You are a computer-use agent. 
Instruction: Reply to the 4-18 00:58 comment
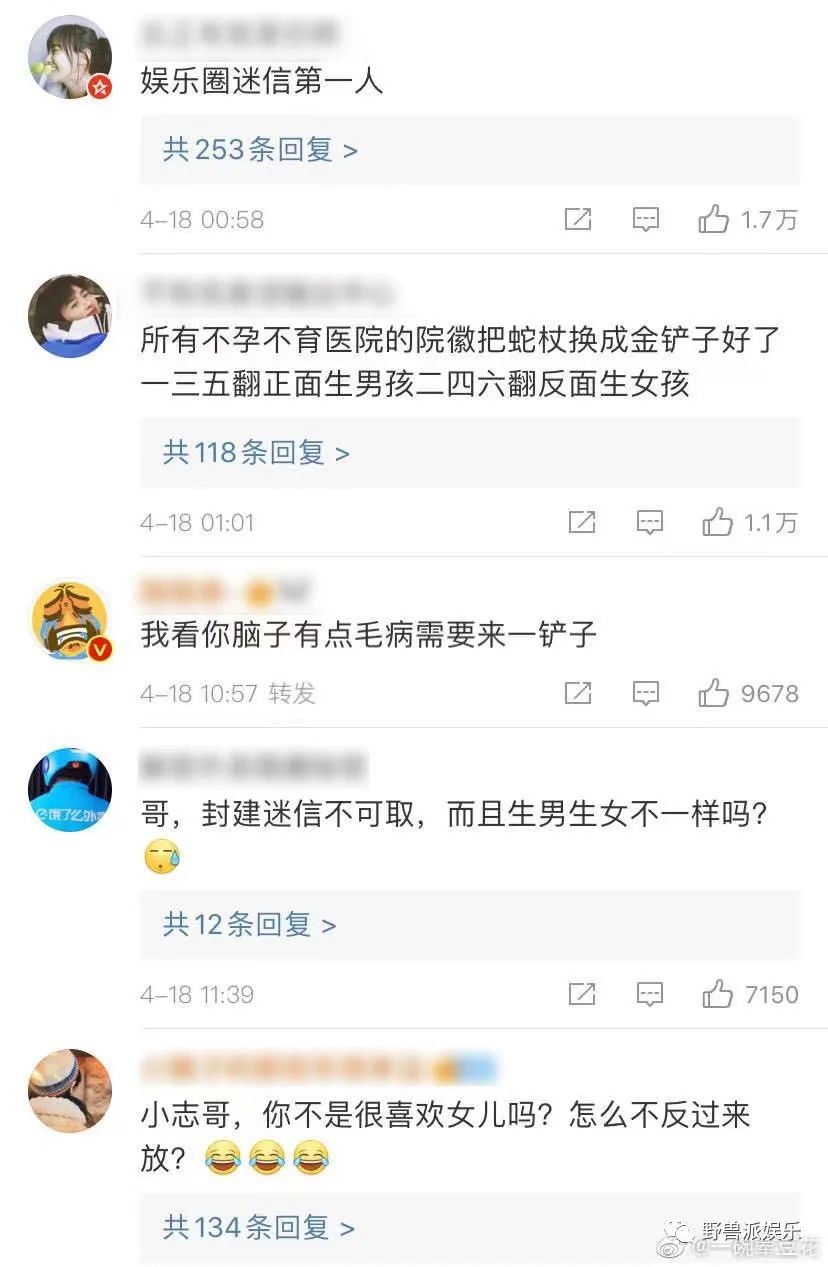click(x=646, y=219)
